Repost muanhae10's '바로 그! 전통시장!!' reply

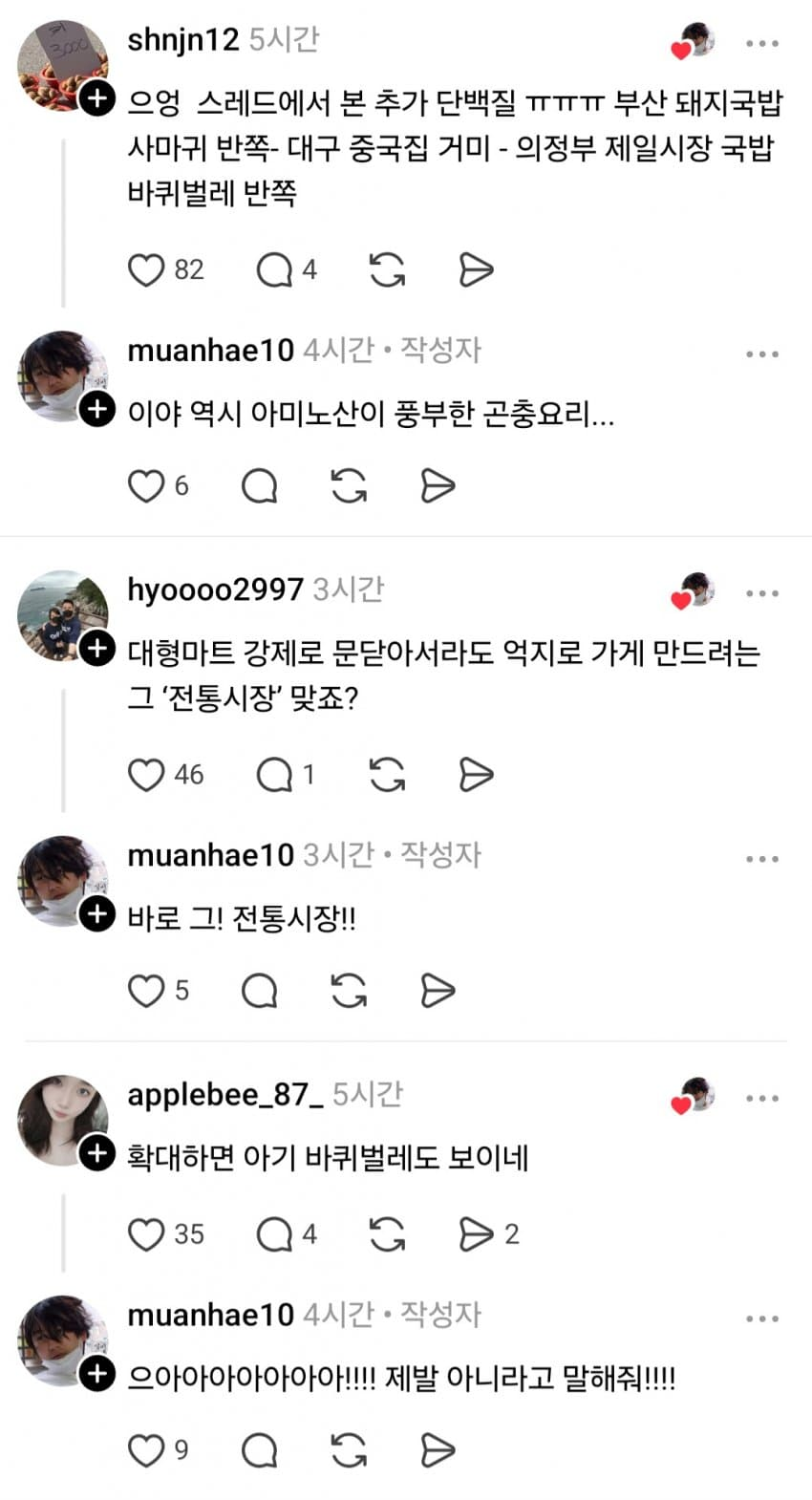click(x=349, y=991)
